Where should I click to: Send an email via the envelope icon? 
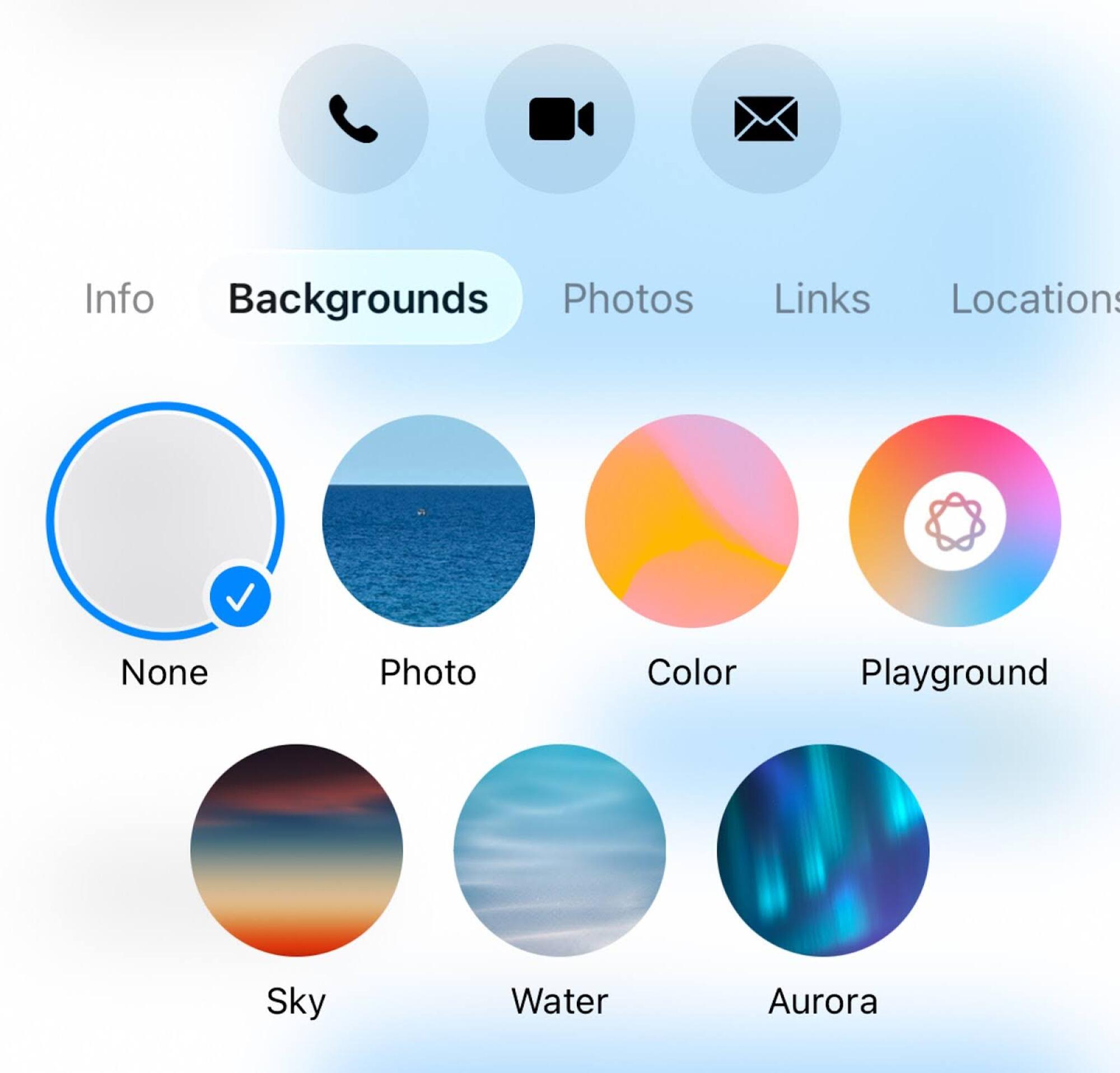coord(766,119)
